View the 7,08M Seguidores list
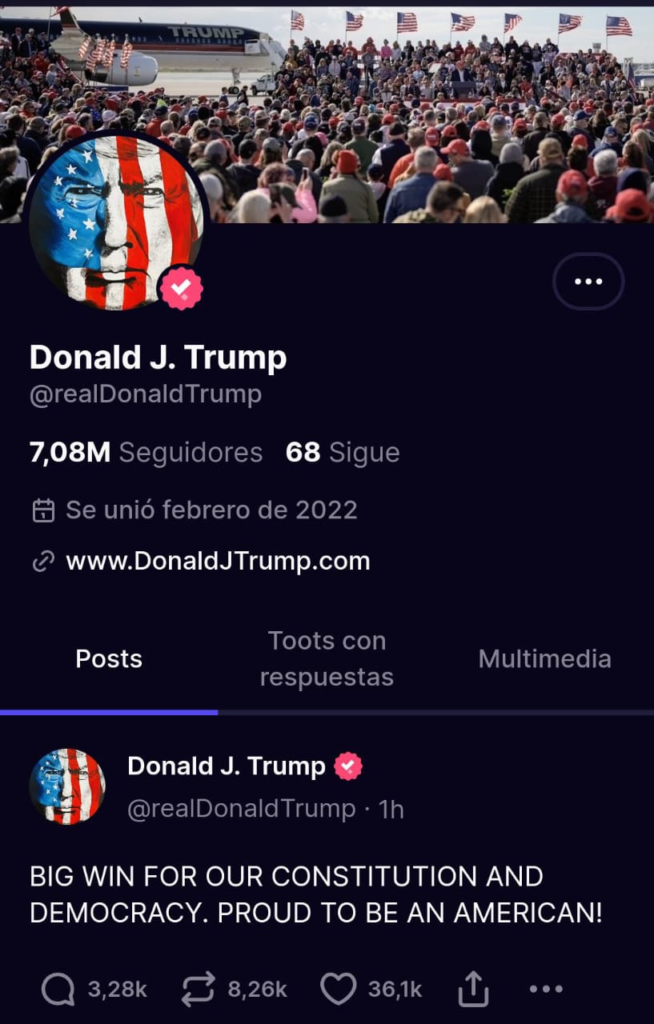The image size is (654, 1024). 146,452
